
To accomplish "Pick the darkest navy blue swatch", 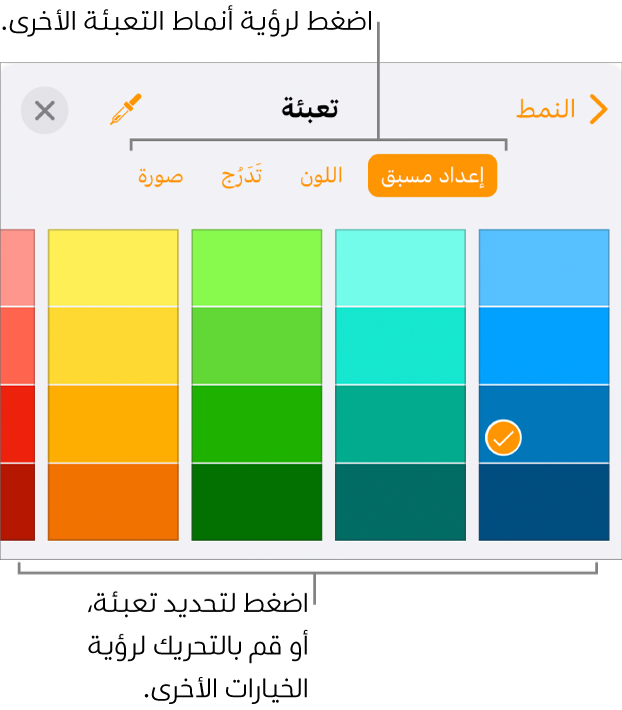I will coord(544,501).
